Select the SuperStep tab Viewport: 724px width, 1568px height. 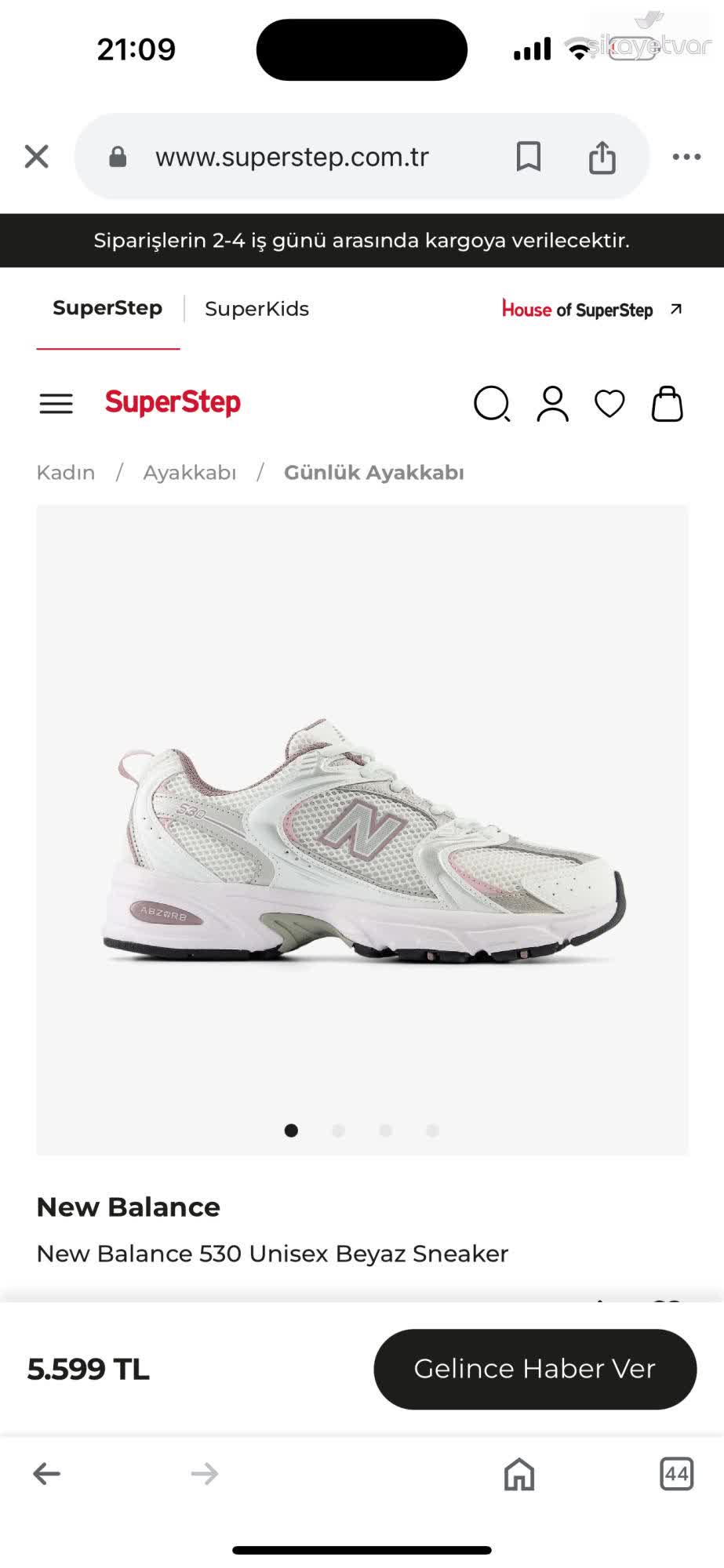tap(107, 308)
